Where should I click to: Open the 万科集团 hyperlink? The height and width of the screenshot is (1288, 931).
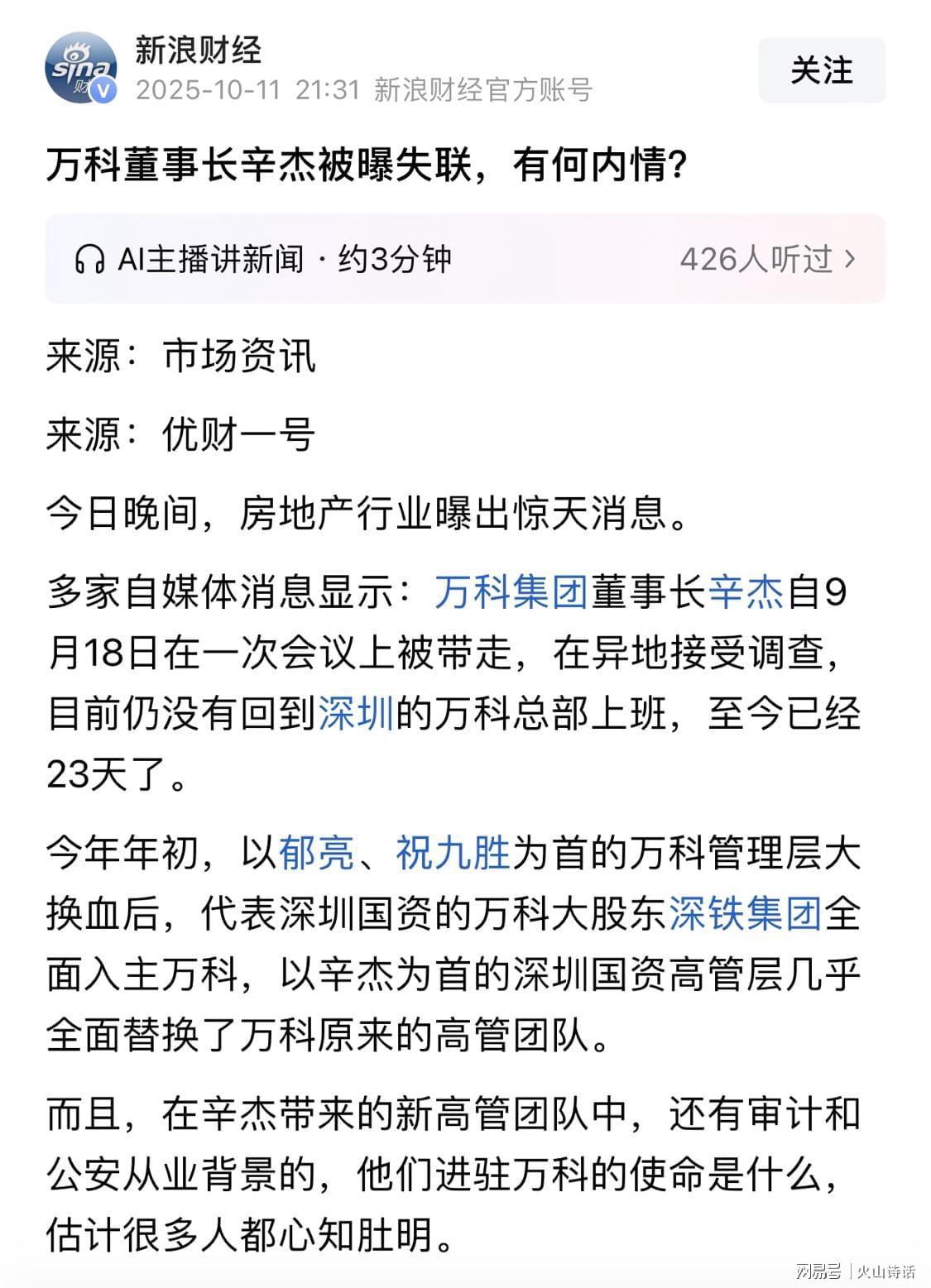(511, 593)
